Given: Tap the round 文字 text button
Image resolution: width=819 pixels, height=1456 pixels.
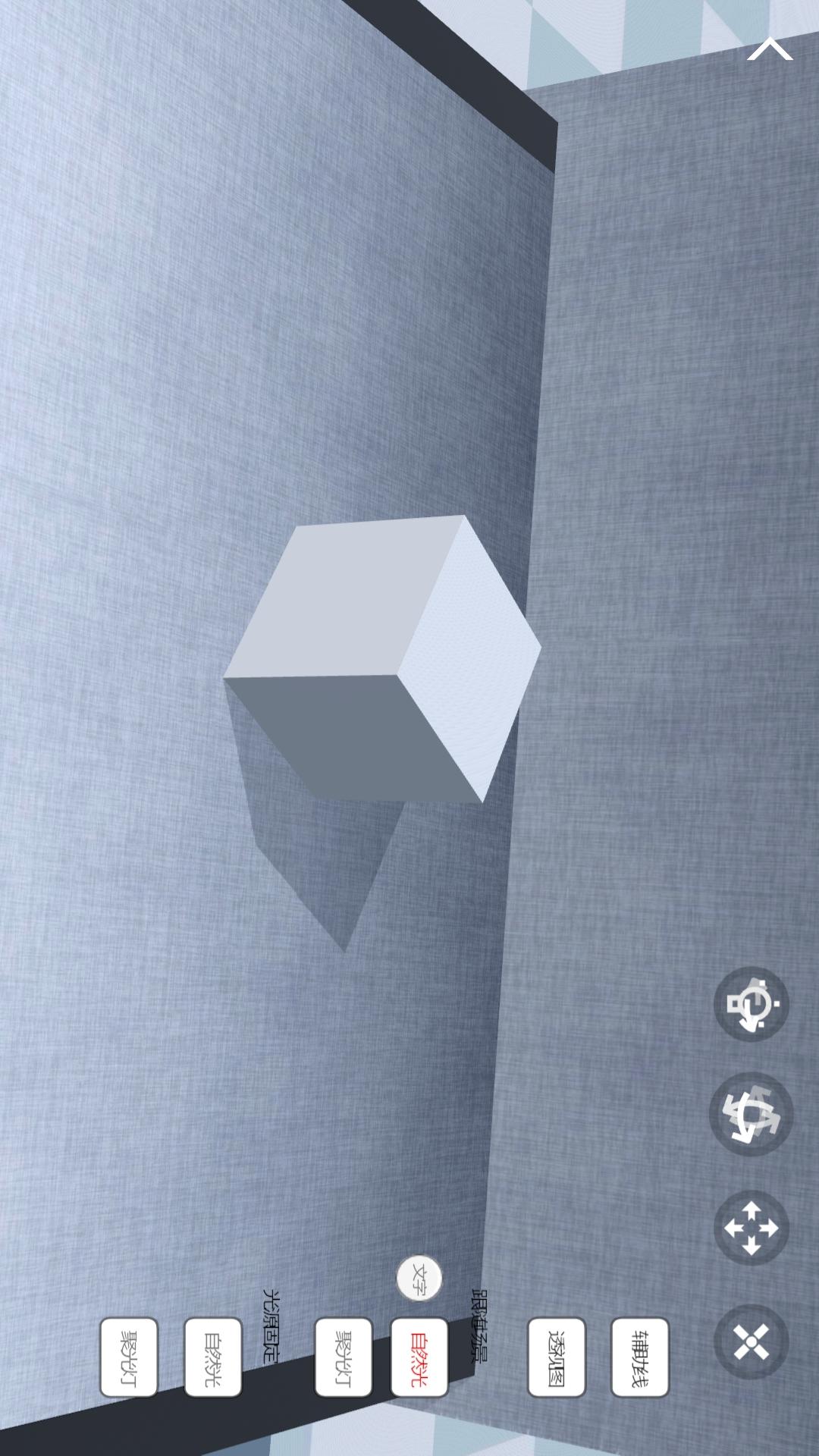Looking at the screenshot, I should [x=419, y=1279].
